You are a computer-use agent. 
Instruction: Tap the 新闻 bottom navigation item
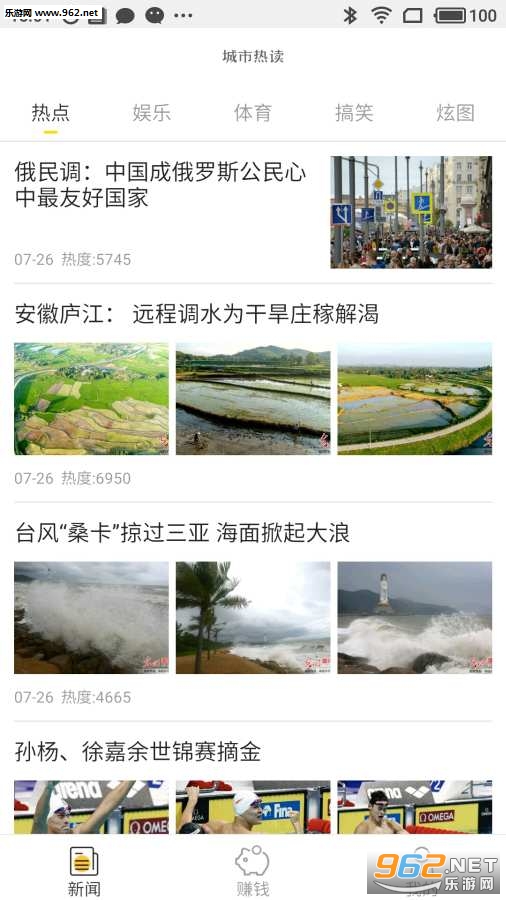click(84, 870)
